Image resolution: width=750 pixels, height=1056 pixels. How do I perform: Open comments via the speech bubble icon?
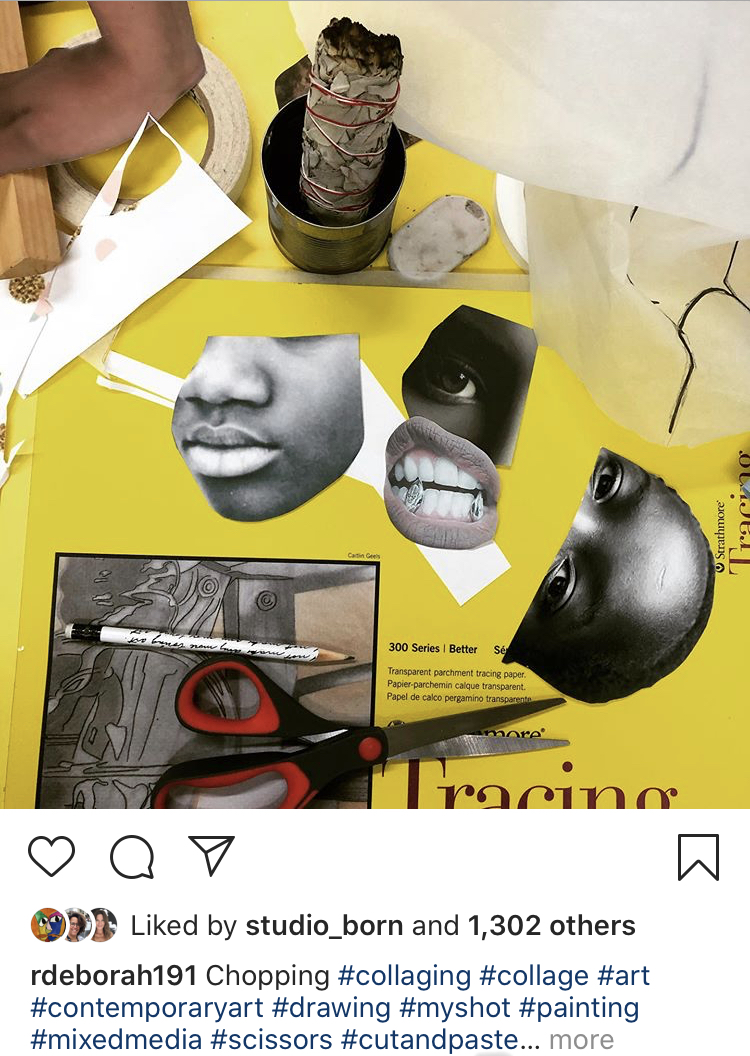132,857
